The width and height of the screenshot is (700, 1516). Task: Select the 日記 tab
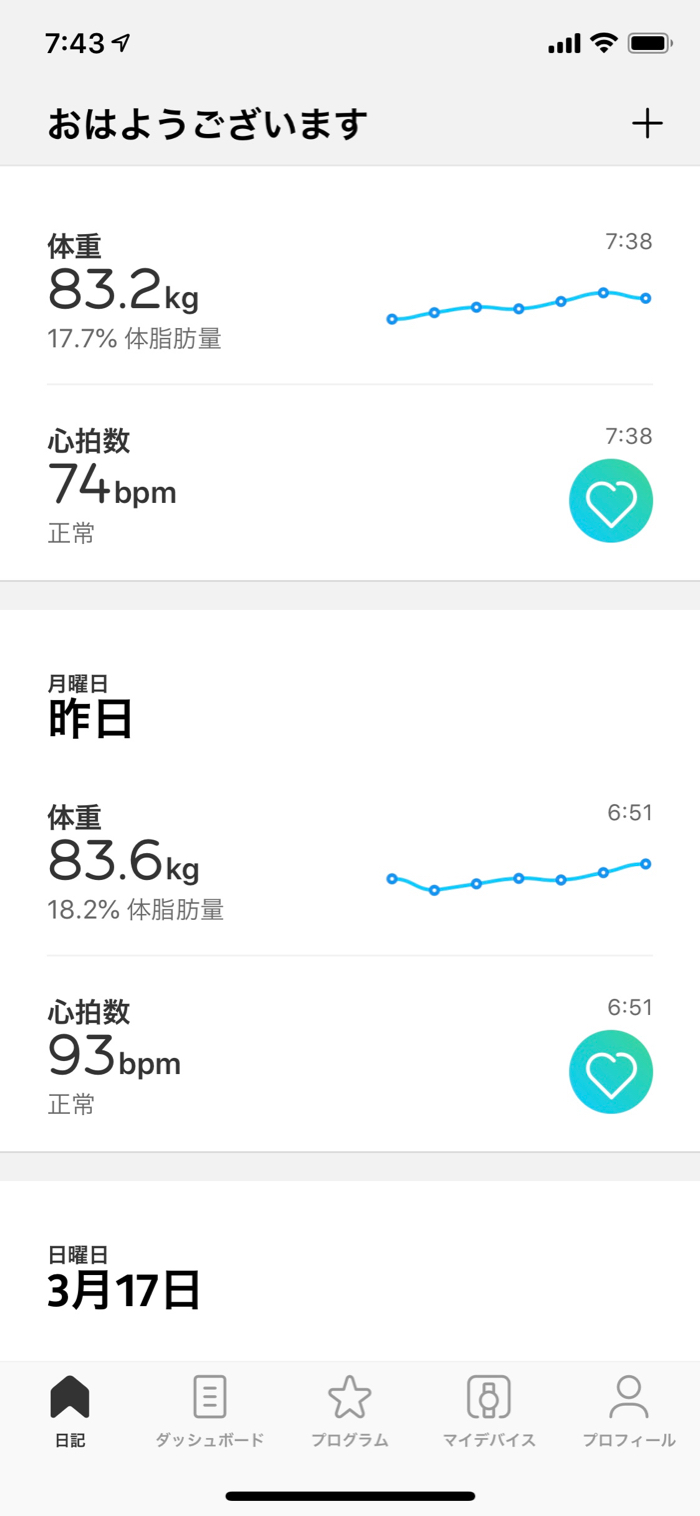pyautogui.click(x=70, y=1411)
